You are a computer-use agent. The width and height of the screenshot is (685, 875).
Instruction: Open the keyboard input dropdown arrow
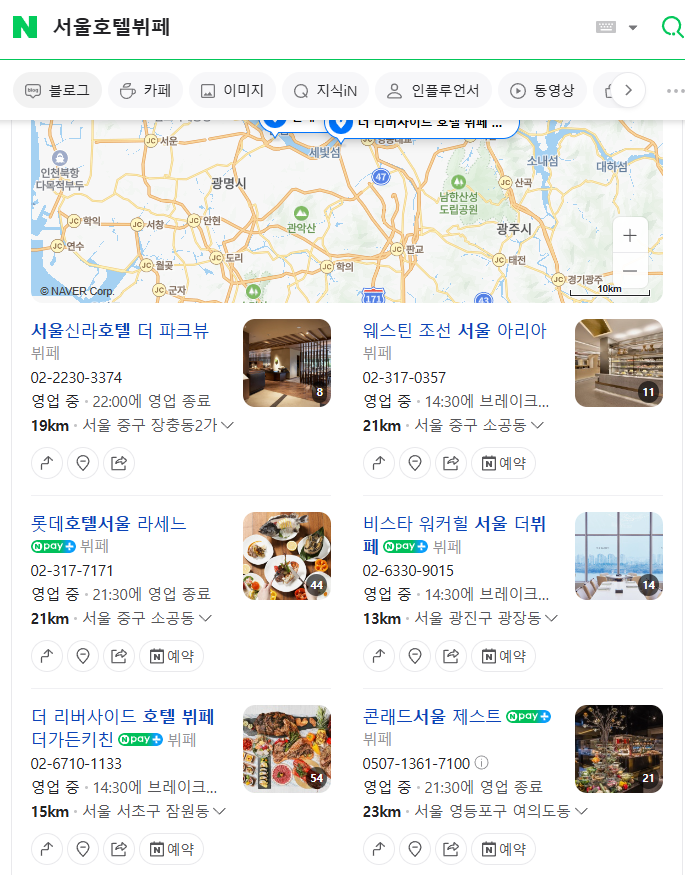coord(633,27)
